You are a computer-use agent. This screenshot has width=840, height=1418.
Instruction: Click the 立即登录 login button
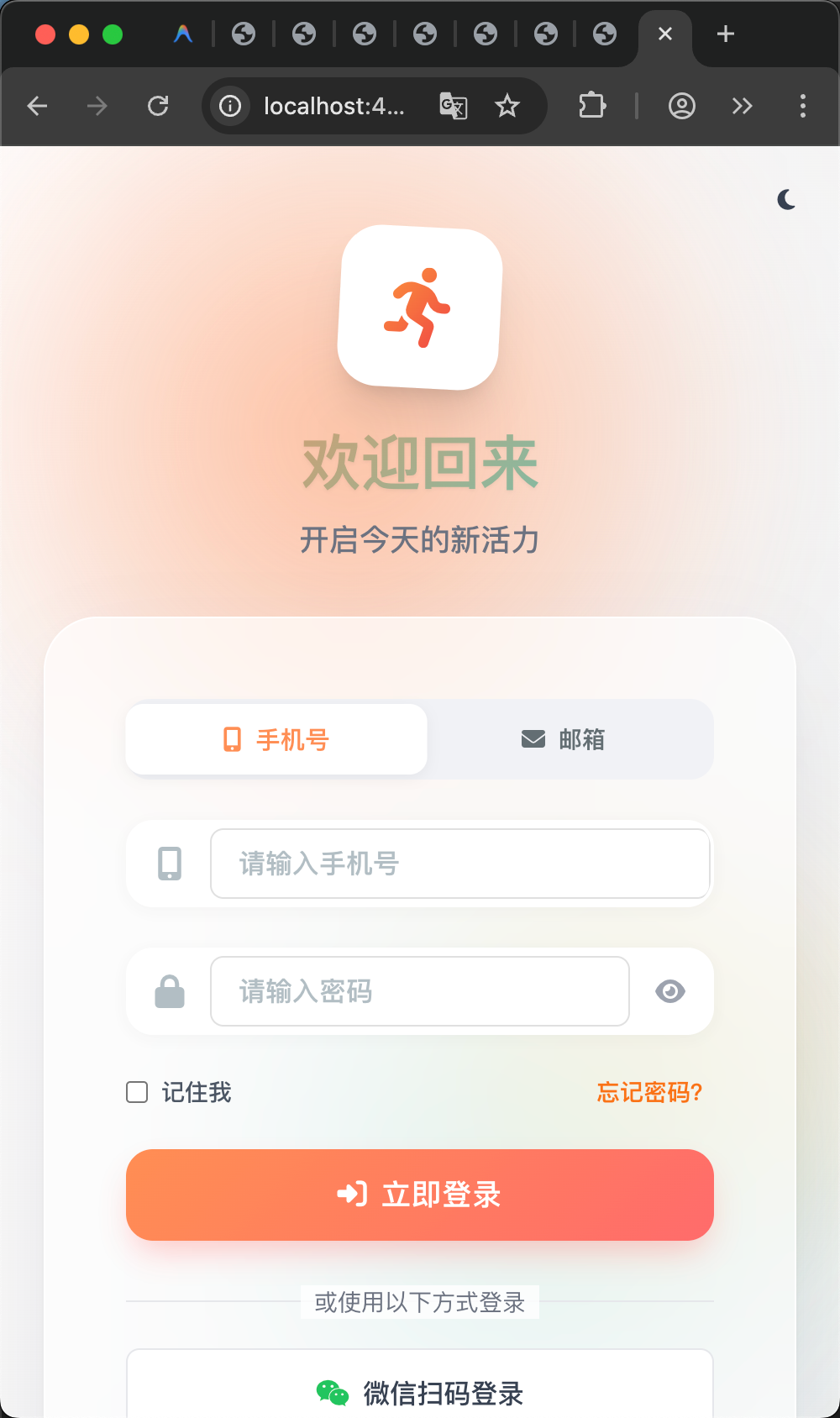tap(419, 1195)
